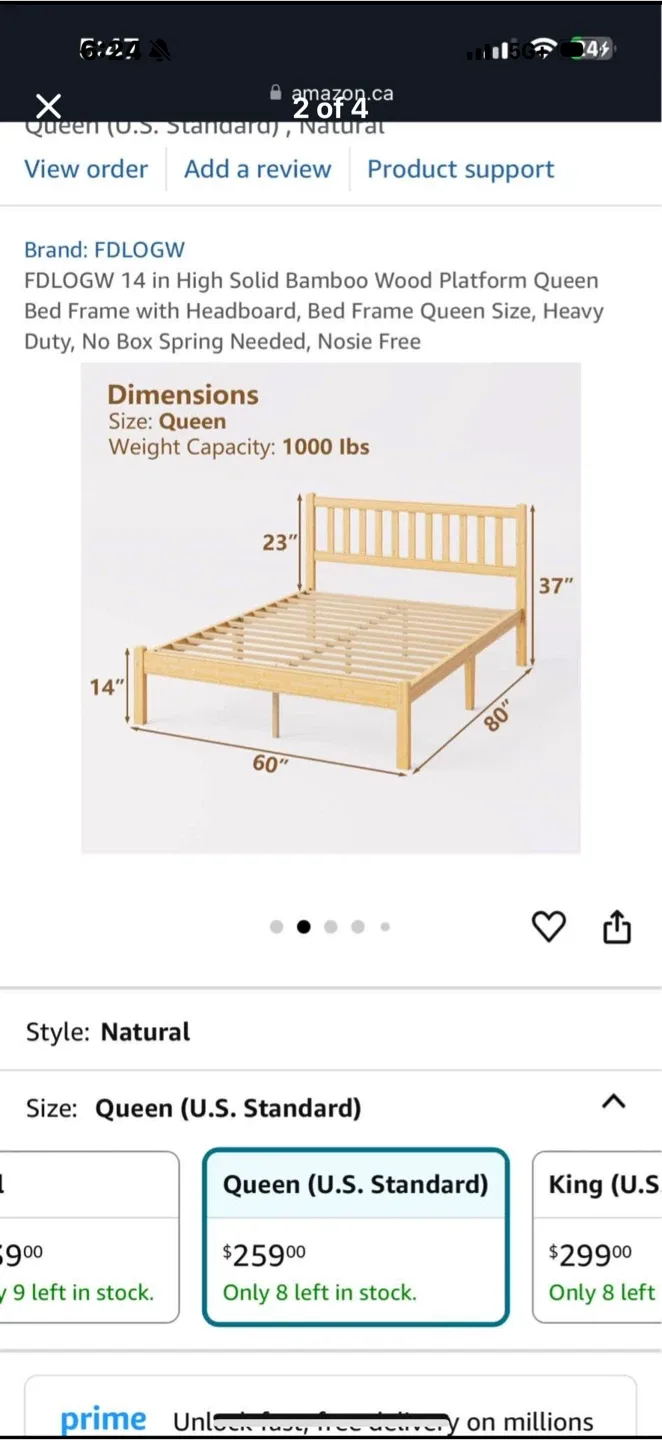The image size is (662, 1440).
Task: Add the bed frame to your wish list
Action: click(x=548, y=927)
